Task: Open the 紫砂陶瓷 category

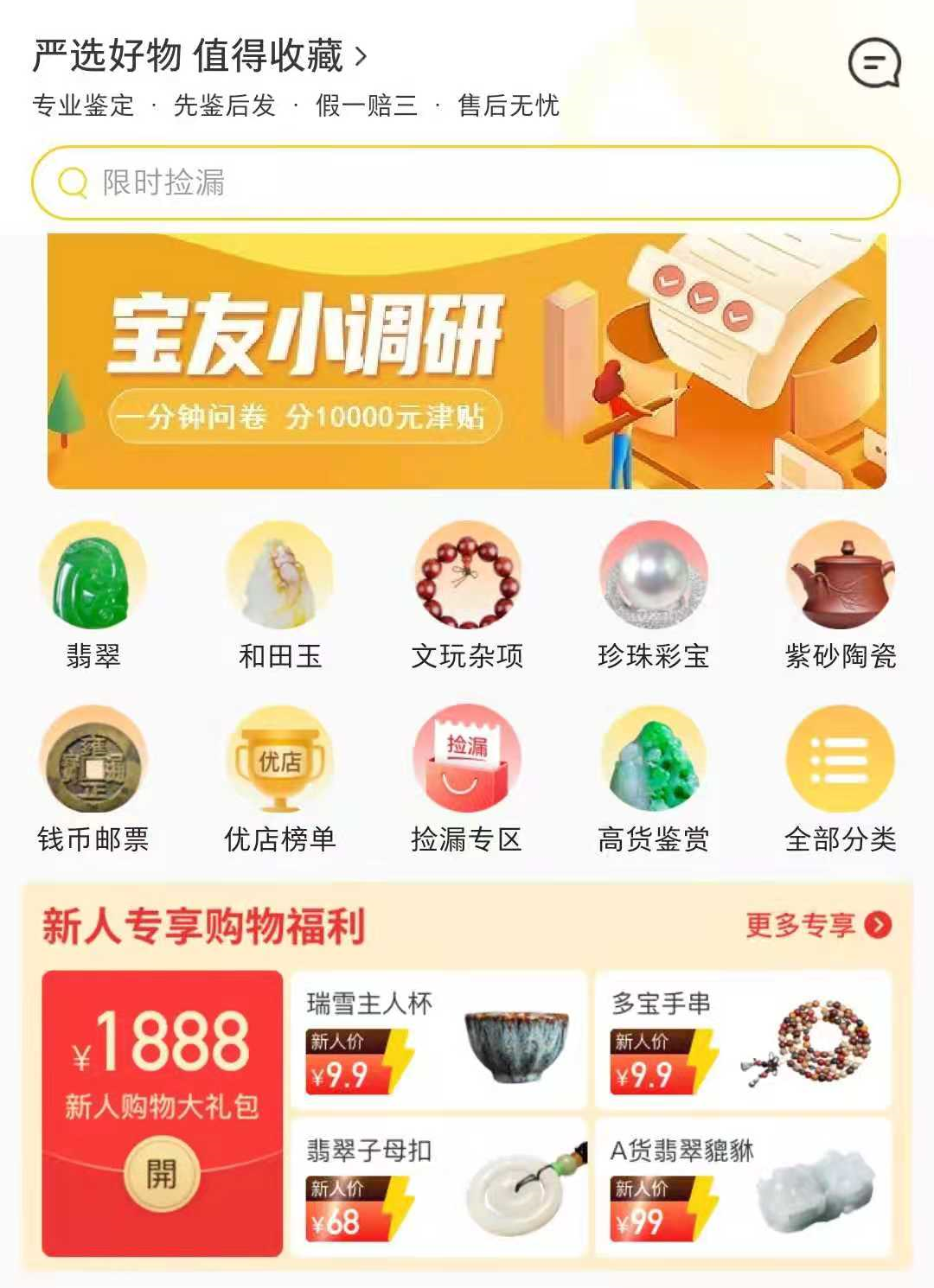Action: 840,596
